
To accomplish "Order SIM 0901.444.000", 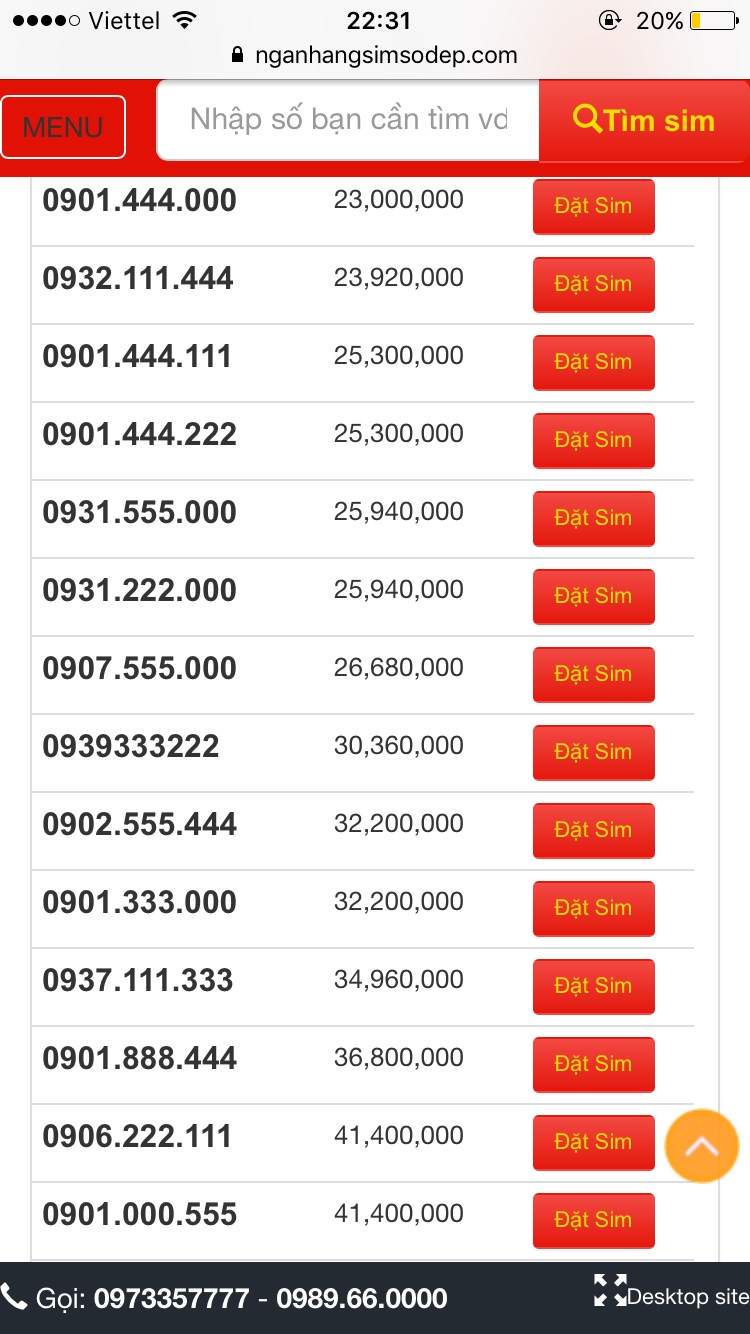I will tap(593, 206).
